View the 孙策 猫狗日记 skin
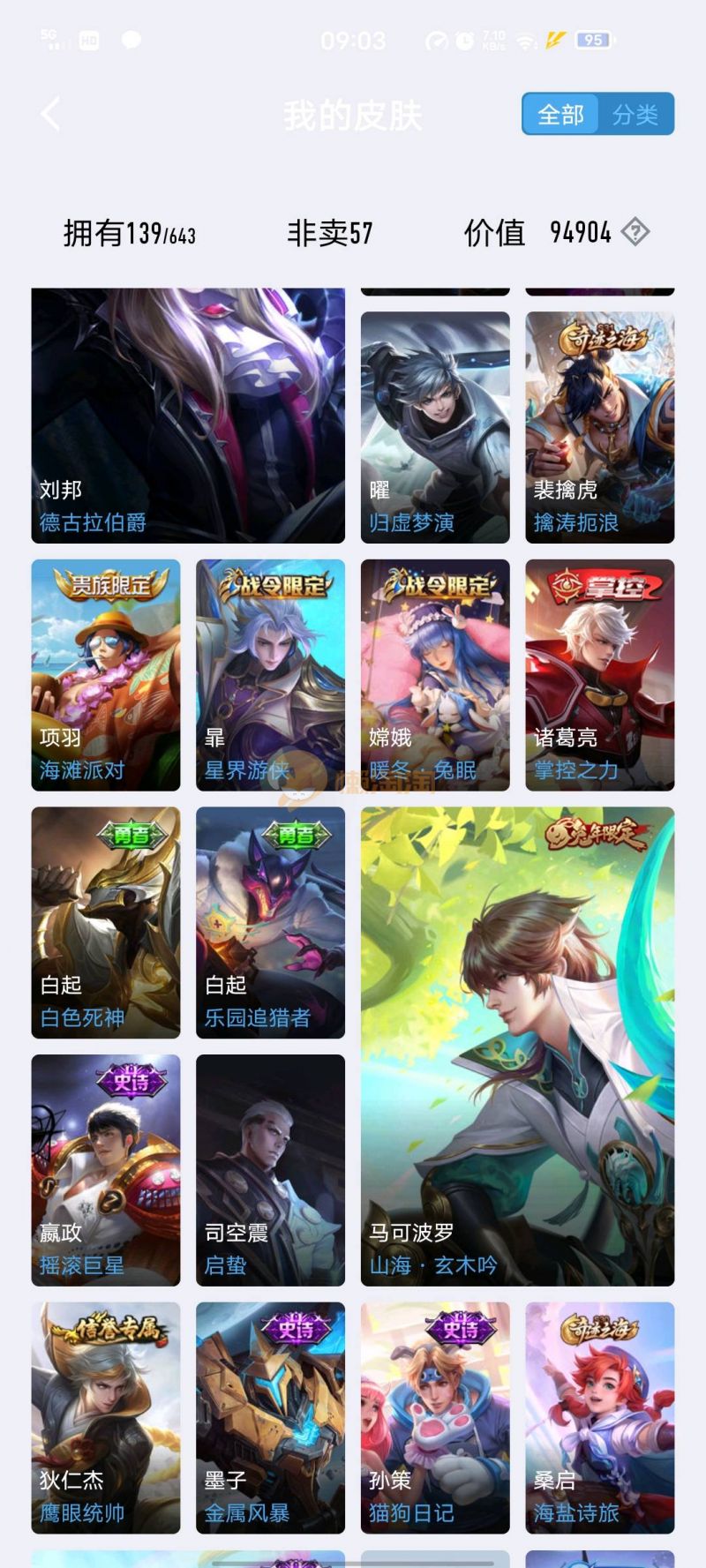 click(435, 1418)
